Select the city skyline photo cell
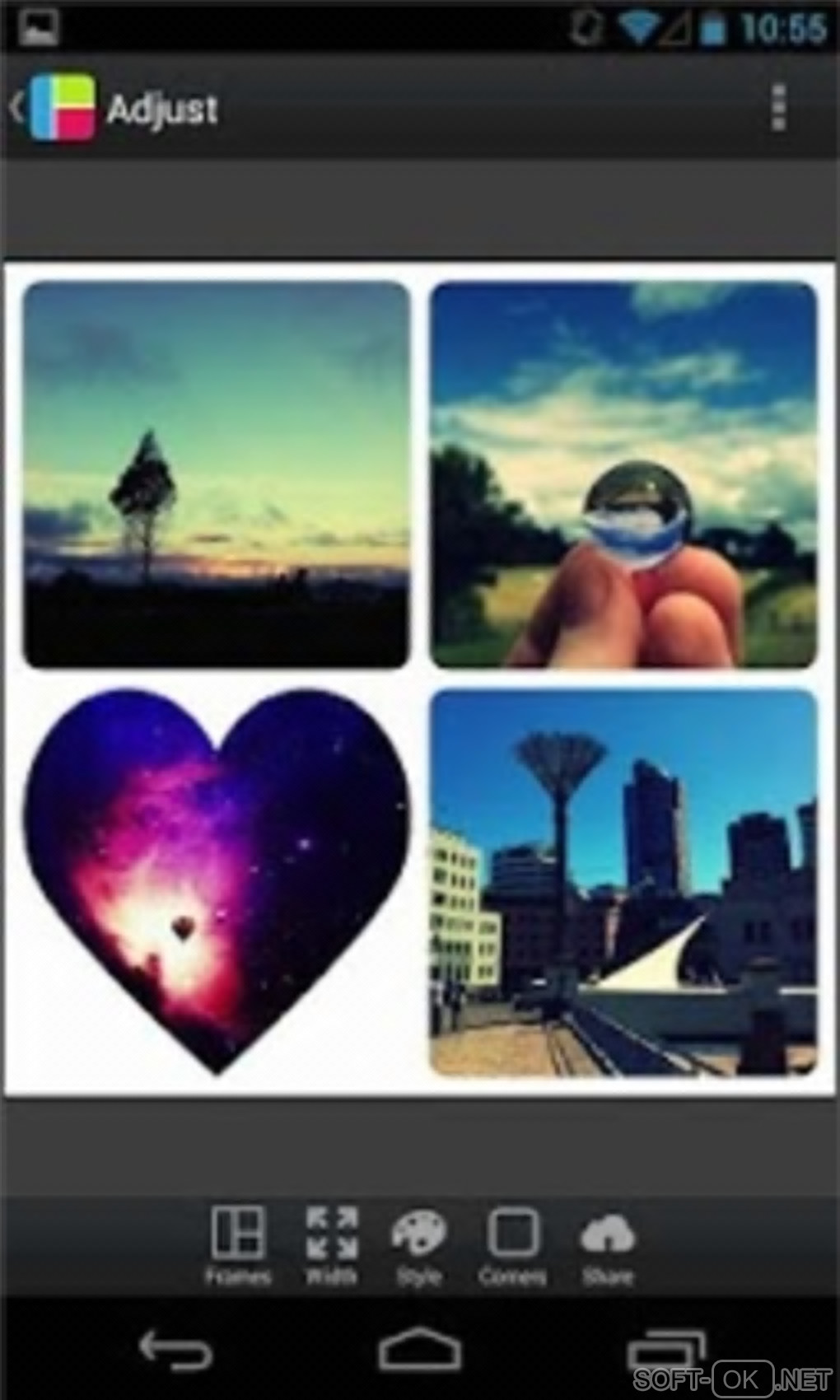The image size is (840, 1400). pyautogui.click(x=623, y=883)
